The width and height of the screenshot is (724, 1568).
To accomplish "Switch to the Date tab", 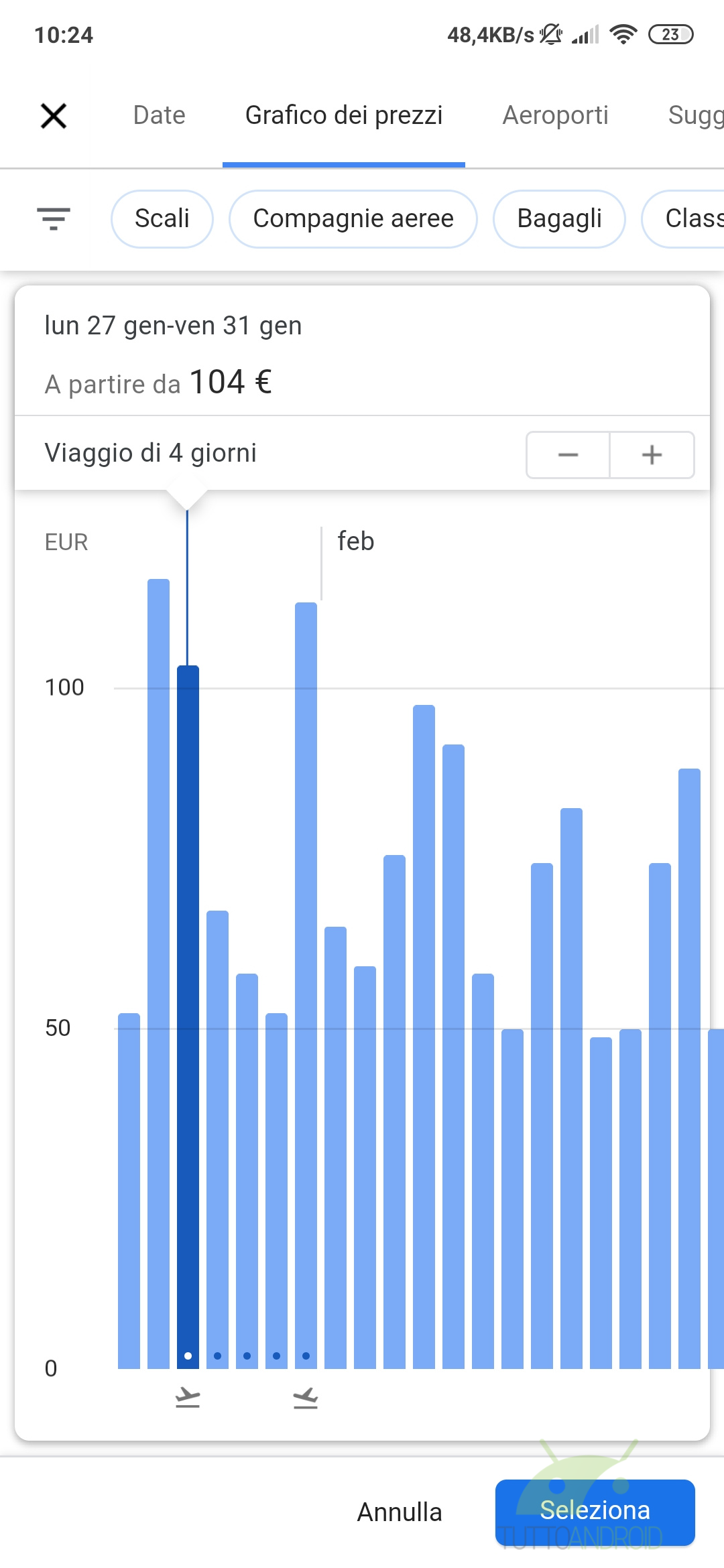I will (x=160, y=115).
